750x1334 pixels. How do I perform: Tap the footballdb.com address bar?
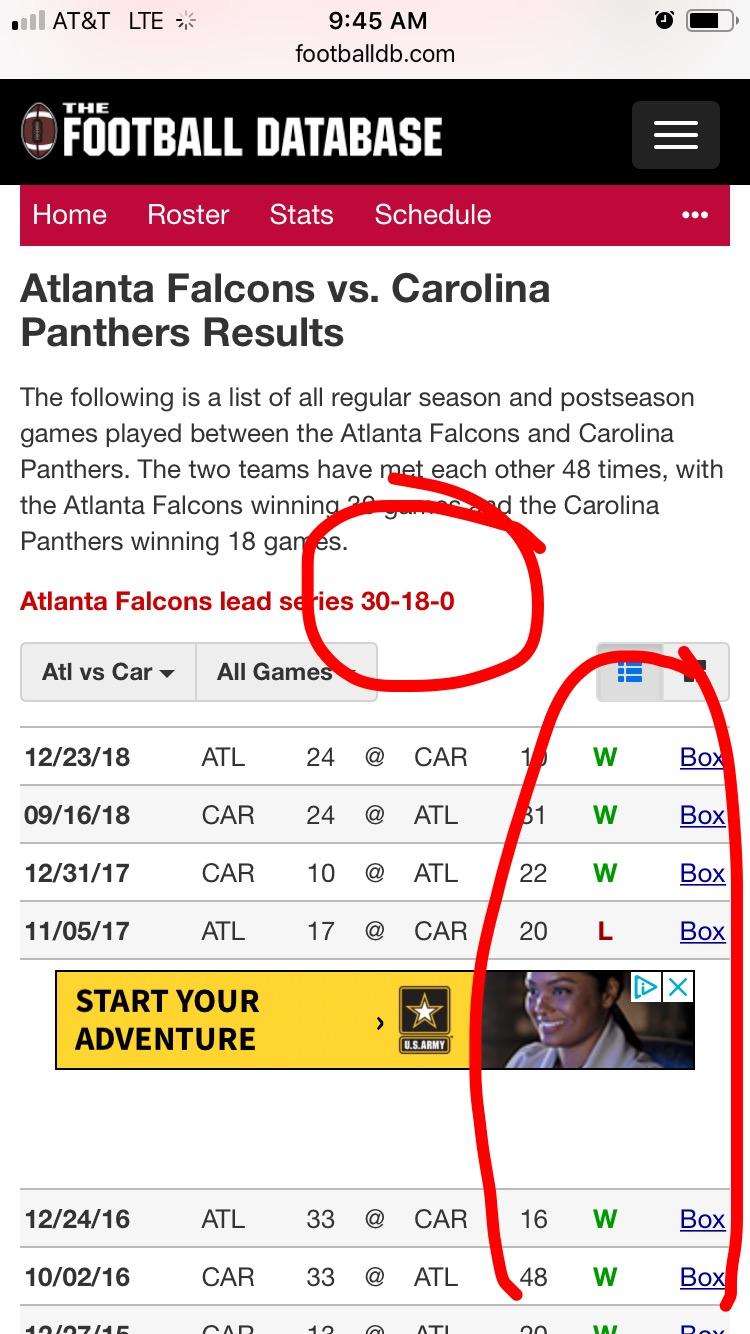coord(375,54)
